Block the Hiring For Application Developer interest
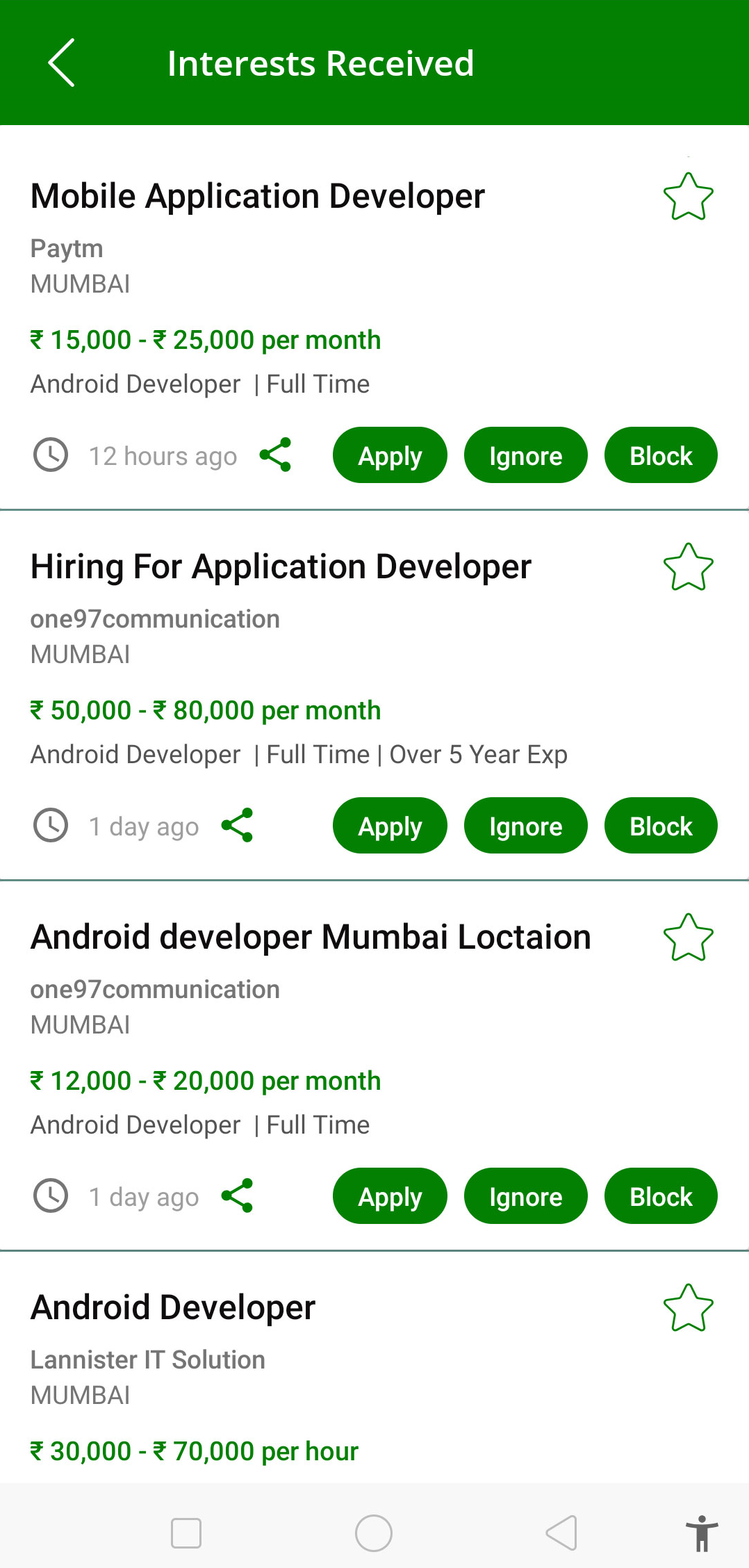This screenshot has width=749, height=1568. pos(661,826)
